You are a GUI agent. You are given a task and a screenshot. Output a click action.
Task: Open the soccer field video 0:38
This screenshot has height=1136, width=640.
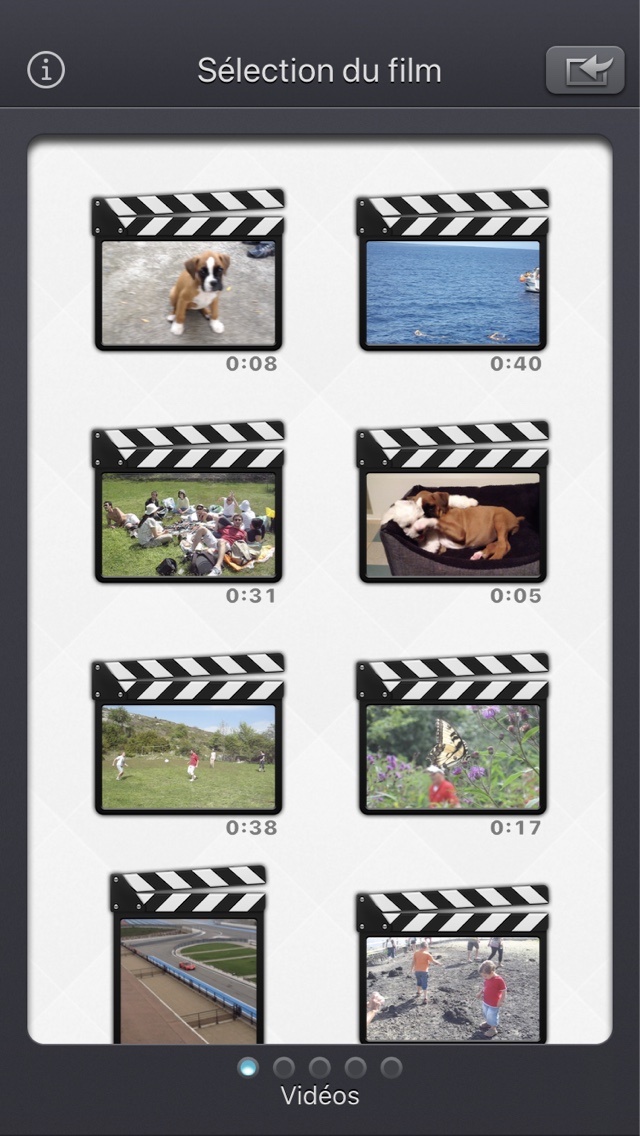click(x=188, y=757)
